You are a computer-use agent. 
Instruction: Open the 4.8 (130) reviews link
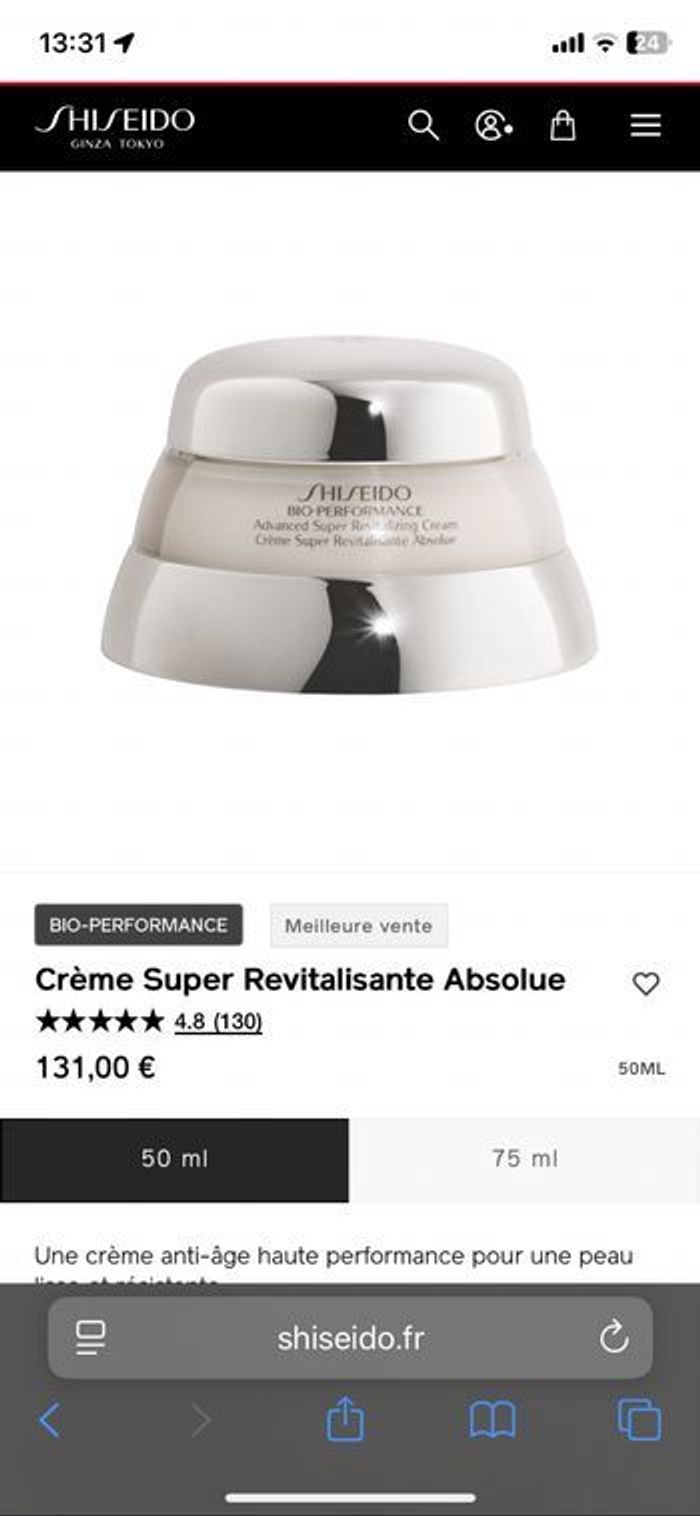(x=218, y=1022)
